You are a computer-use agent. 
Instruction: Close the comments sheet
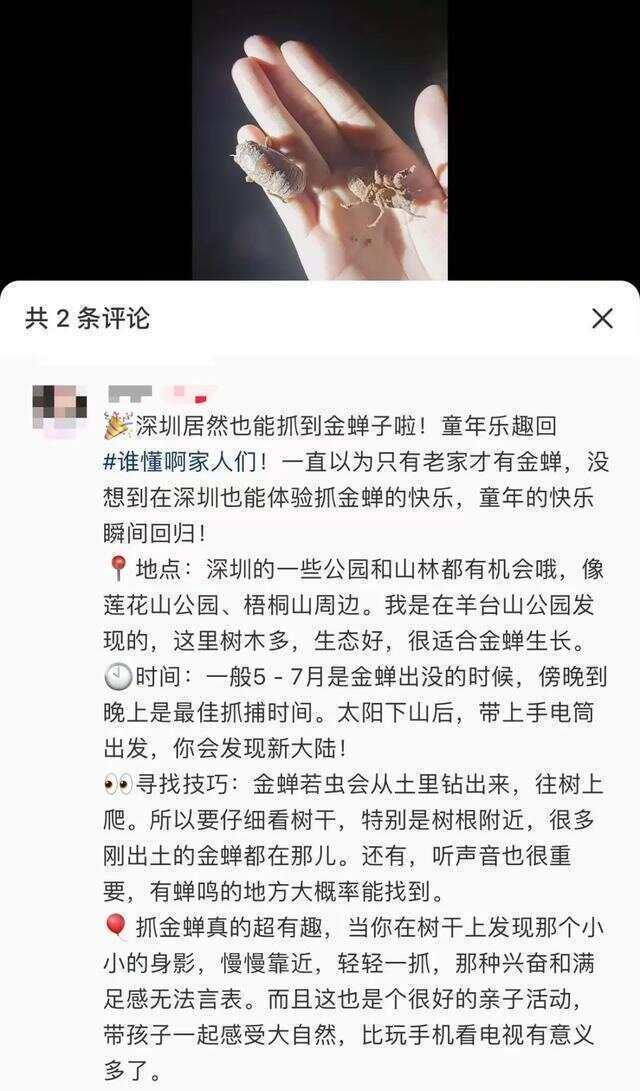tap(602, 319)
